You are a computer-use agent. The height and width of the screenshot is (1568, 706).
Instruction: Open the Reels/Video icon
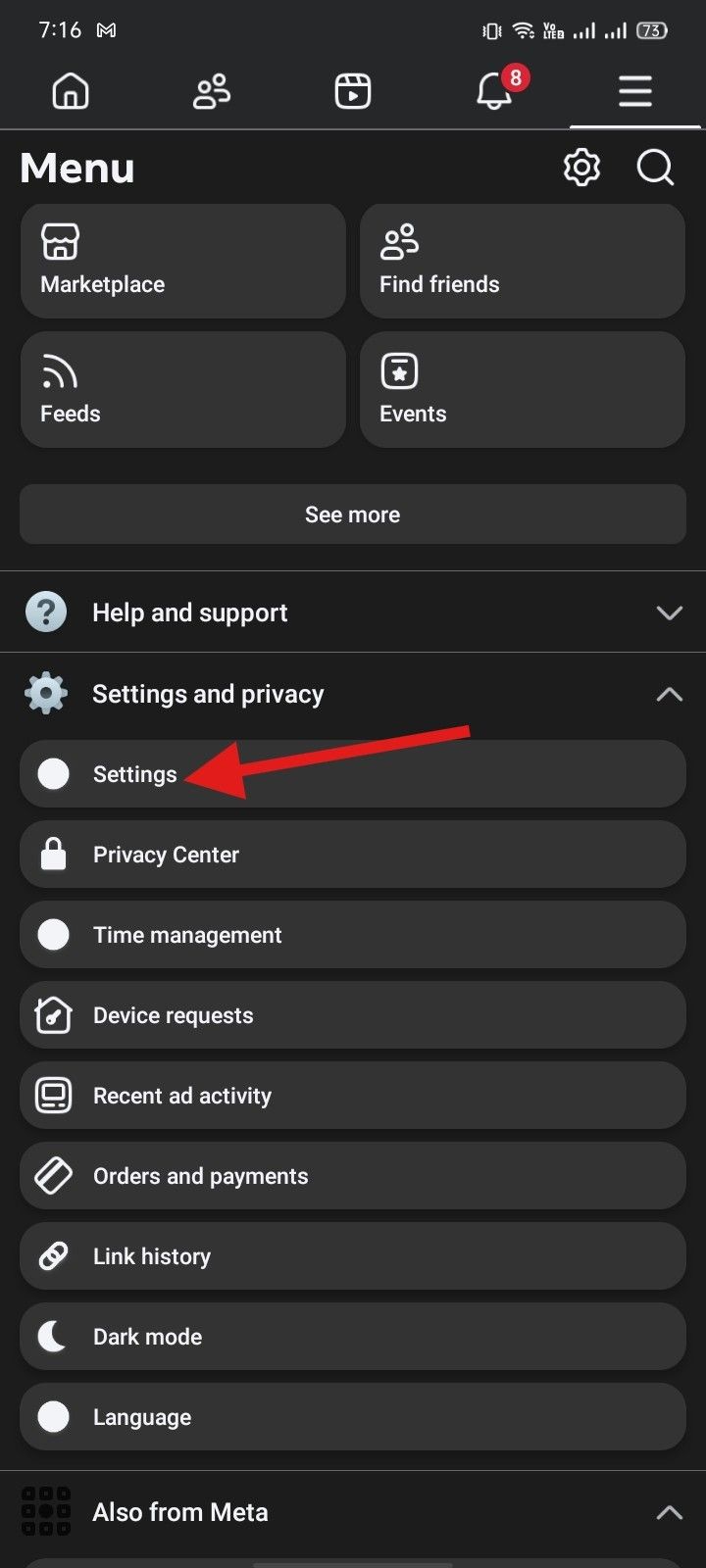coord(352,90)
